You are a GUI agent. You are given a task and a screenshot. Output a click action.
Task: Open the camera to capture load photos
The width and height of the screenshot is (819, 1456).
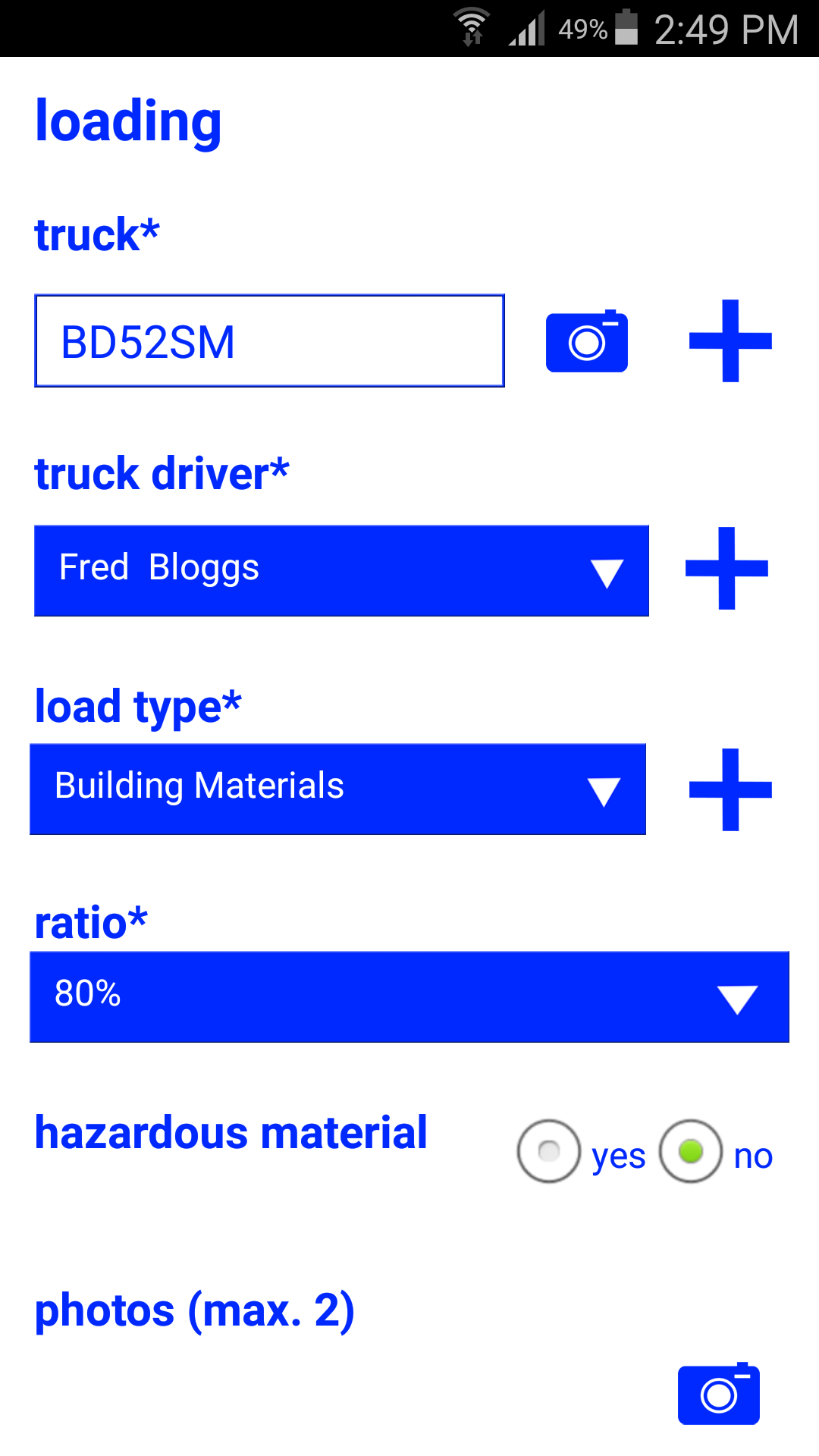click(x=718, y=1394)
